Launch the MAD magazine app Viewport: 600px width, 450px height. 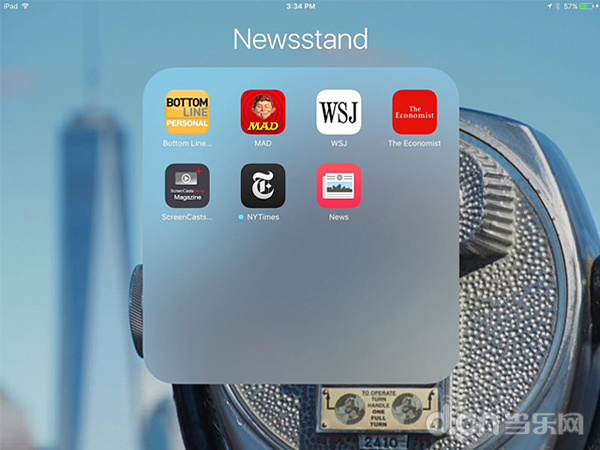(x=263, y=112)
